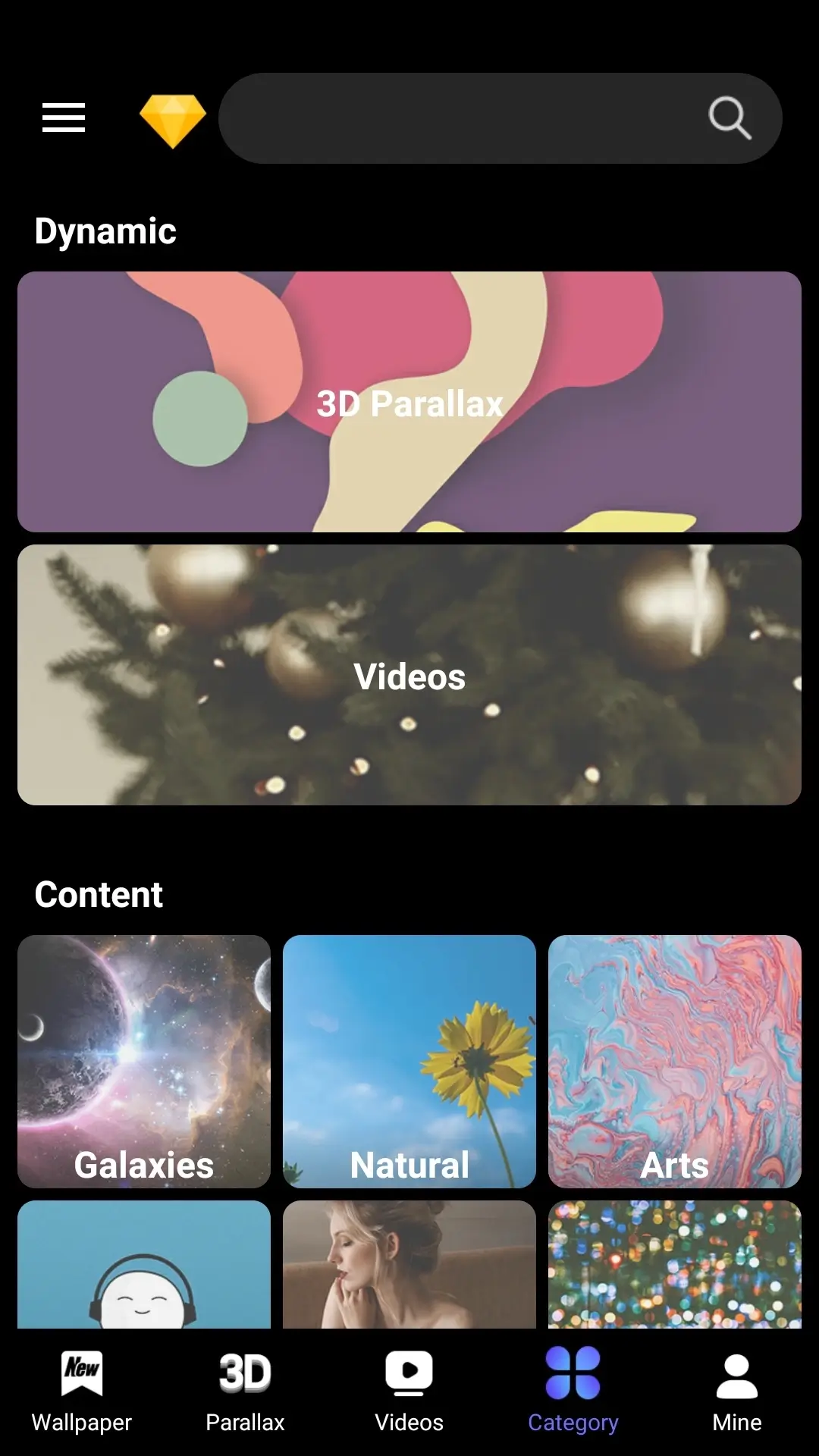
Task: Select the Arts content tile
Action: tap(675, 1062)
